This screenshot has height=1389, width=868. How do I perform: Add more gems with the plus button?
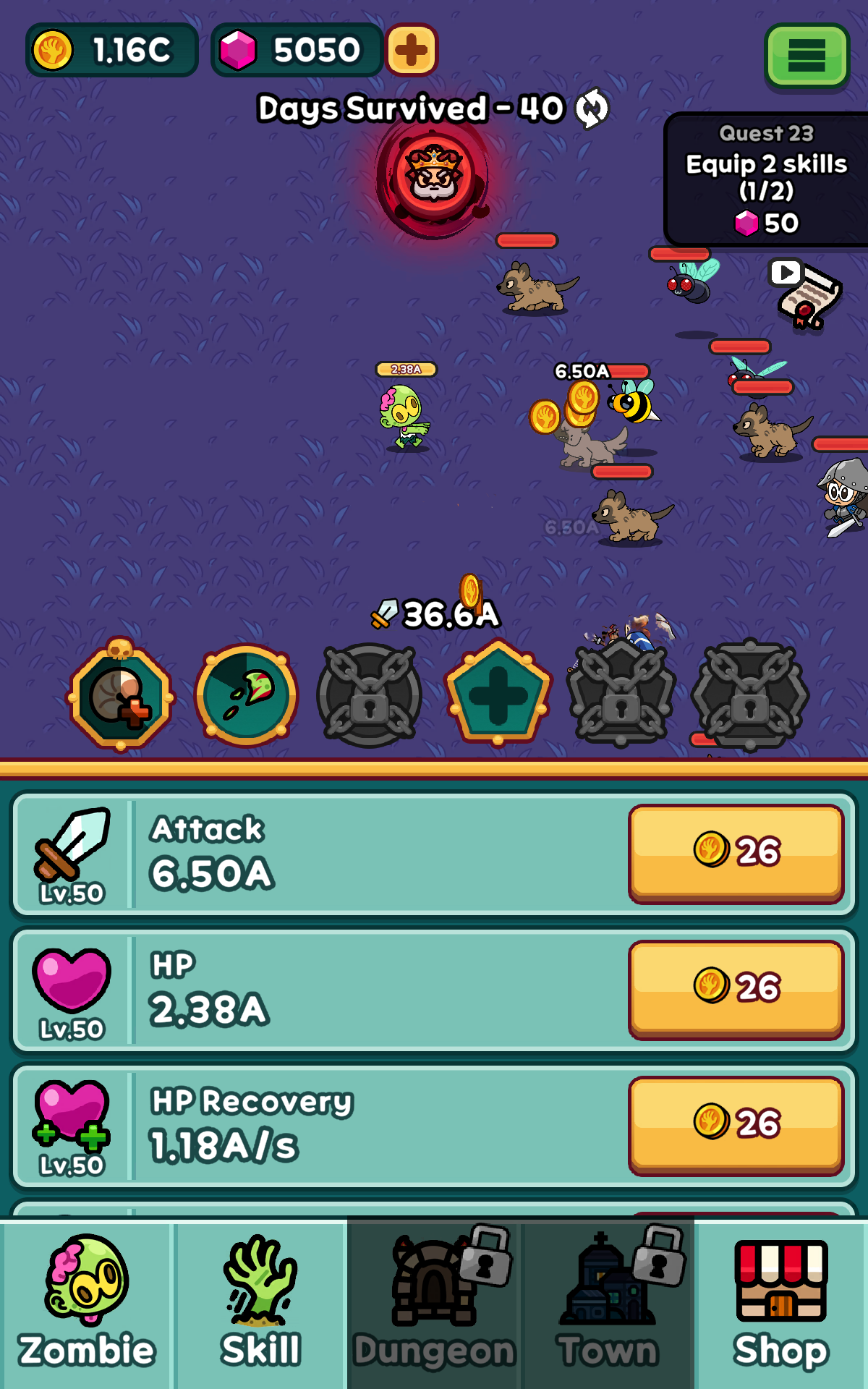[x=412, y=50]
